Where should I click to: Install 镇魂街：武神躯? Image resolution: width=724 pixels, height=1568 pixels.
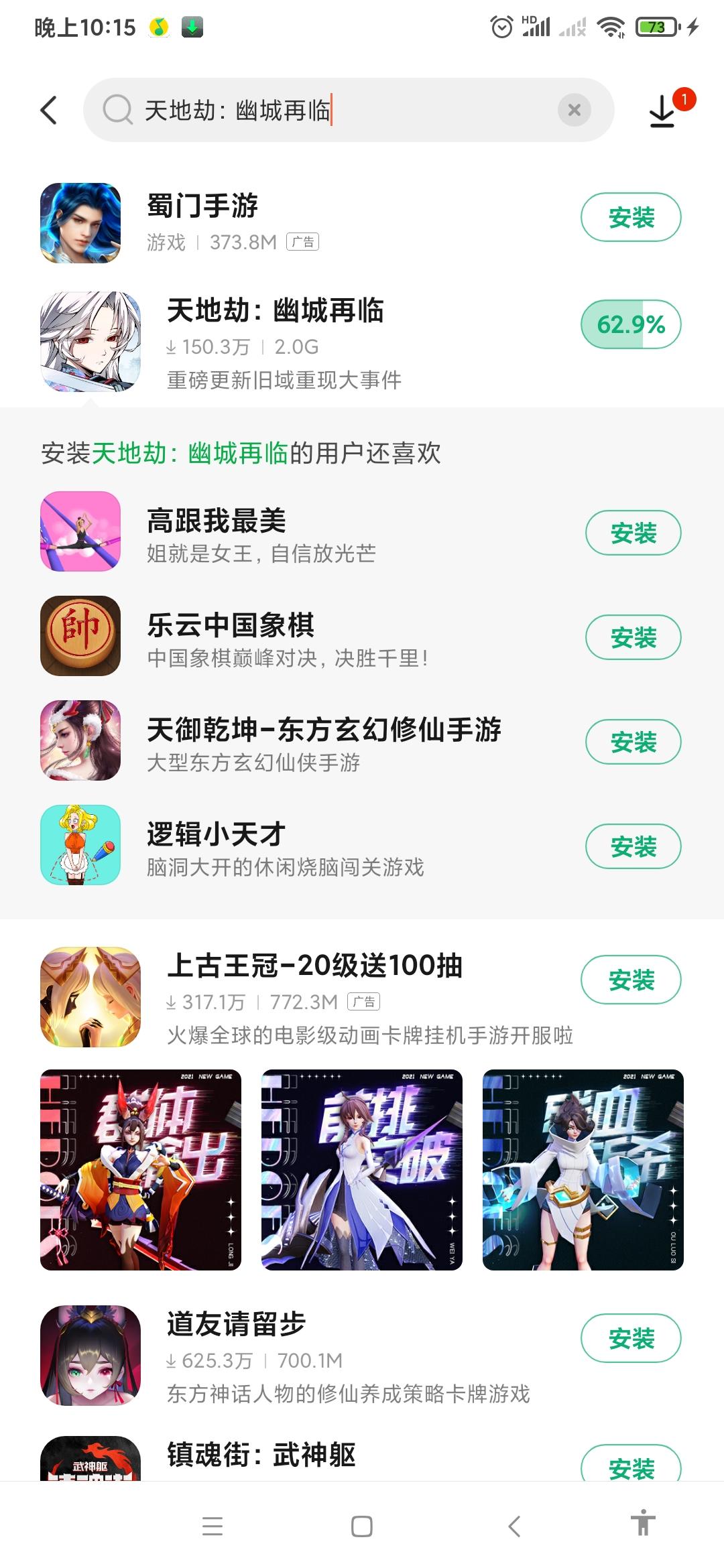(x=630, y=1466)
